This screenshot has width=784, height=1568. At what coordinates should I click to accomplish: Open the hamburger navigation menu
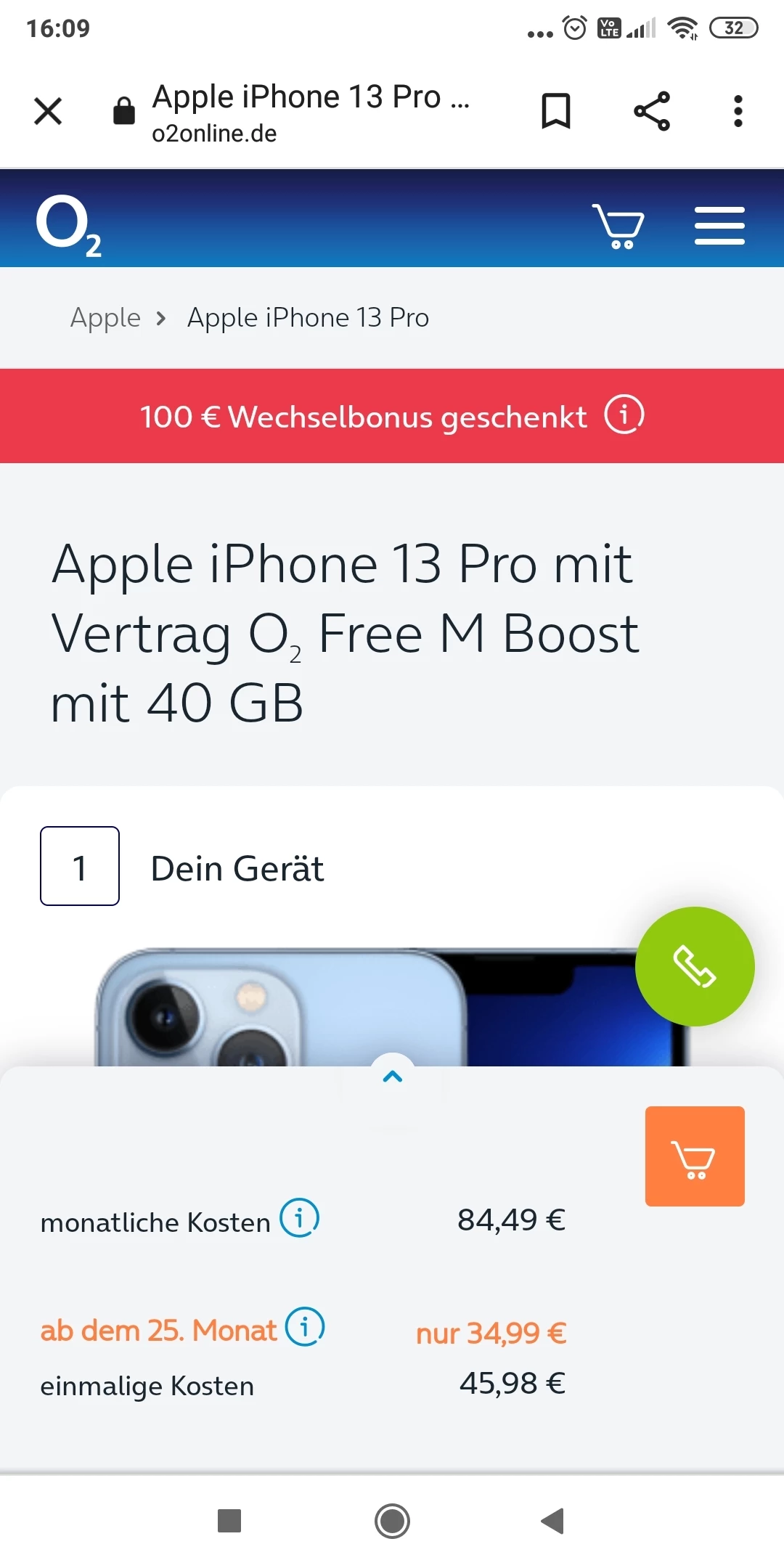tap(719, 226)
